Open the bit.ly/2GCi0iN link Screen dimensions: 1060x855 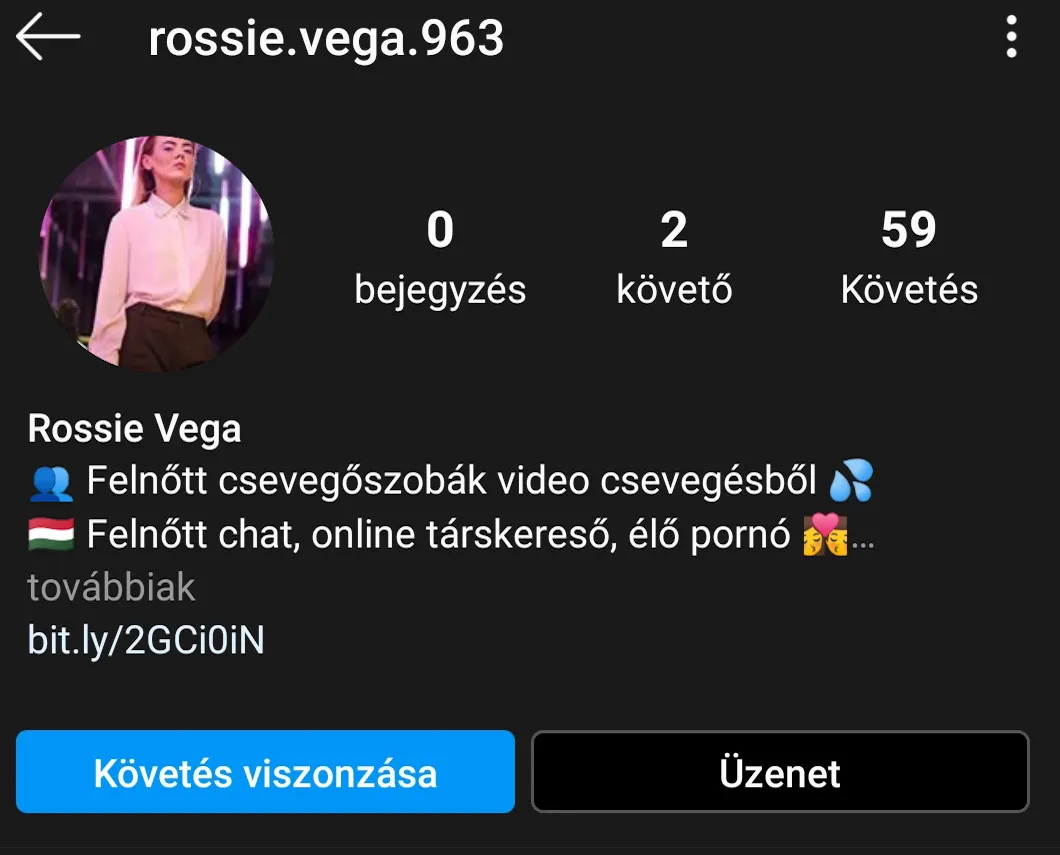tap(146, 640)
